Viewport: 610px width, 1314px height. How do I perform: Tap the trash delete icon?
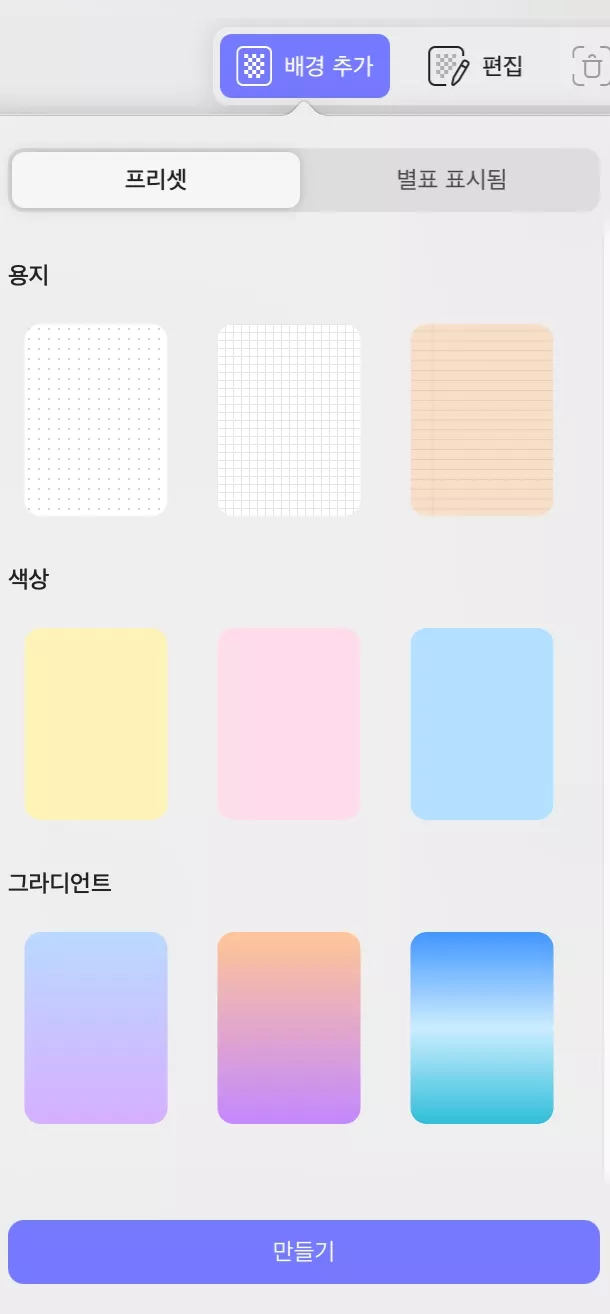coord(591,66)
